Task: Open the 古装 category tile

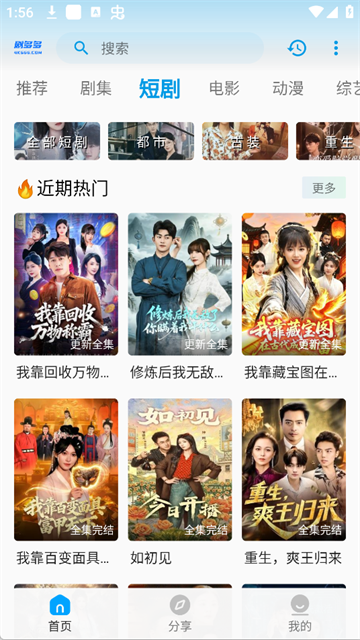Action: click(245, 141)
